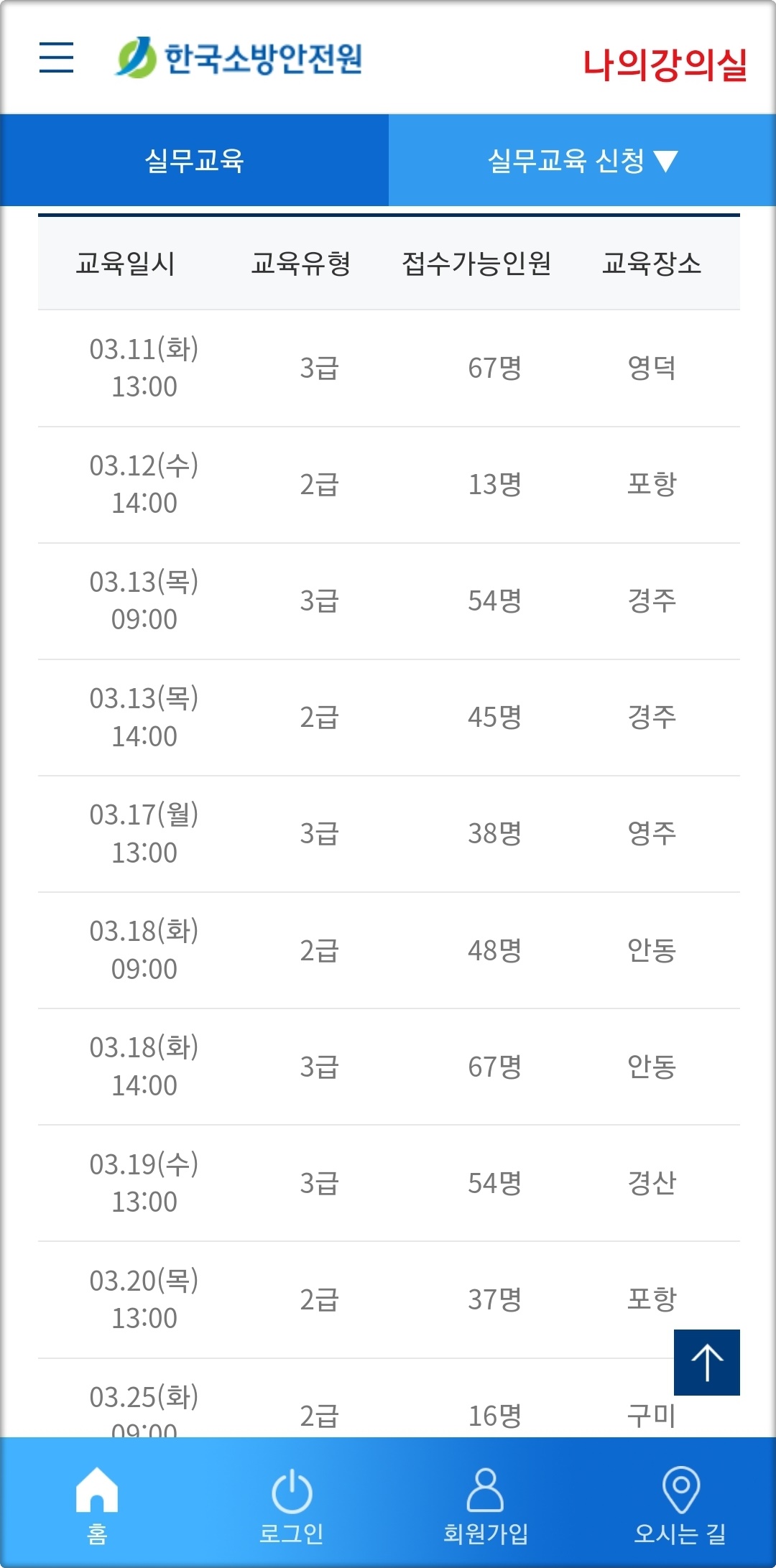The height and width of the screenshot is (1568, 776).
Task: Open the hamburger menu
Action: [x=56, y=57]
